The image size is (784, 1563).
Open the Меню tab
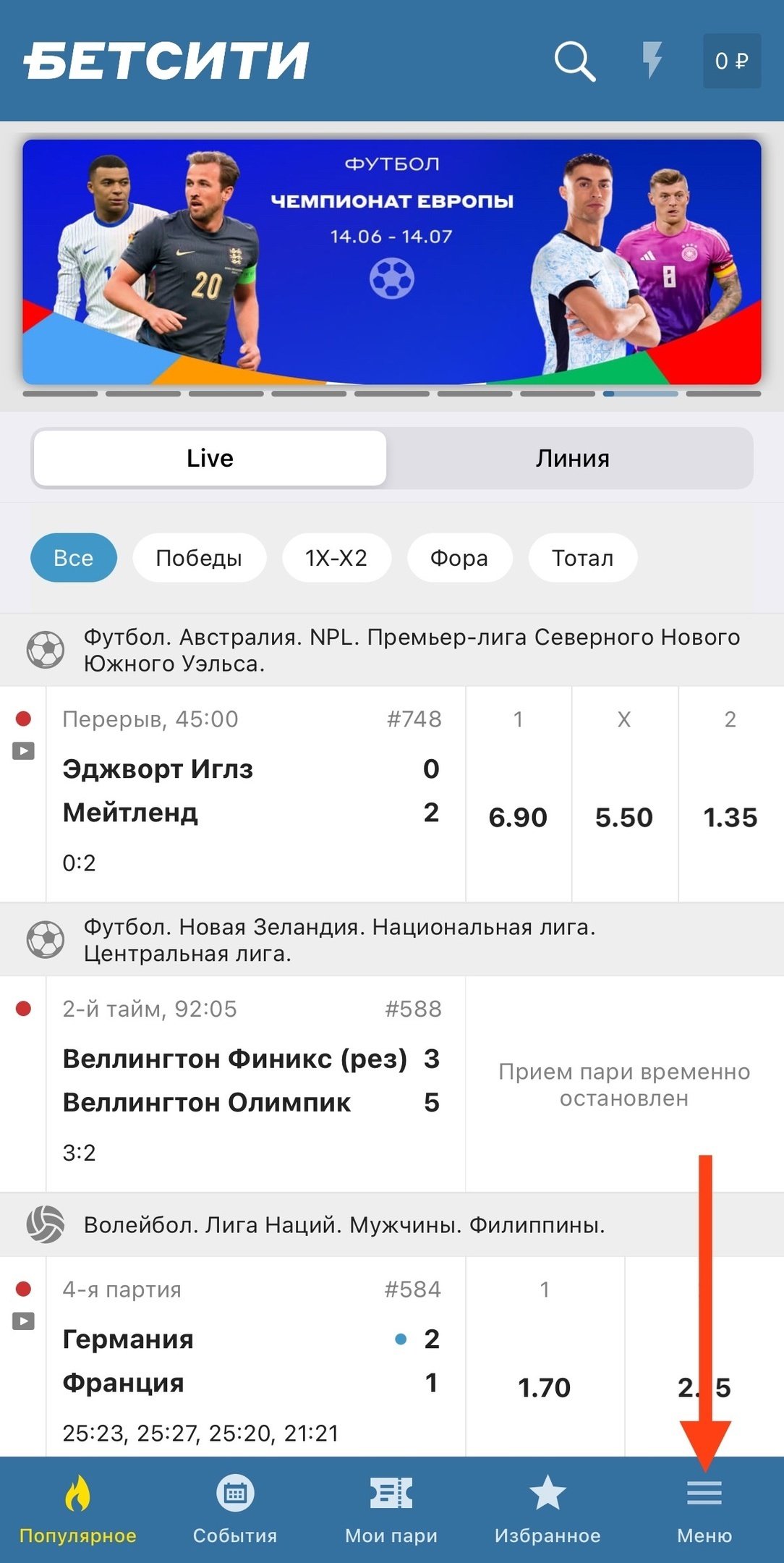[x=704, y=1510]
